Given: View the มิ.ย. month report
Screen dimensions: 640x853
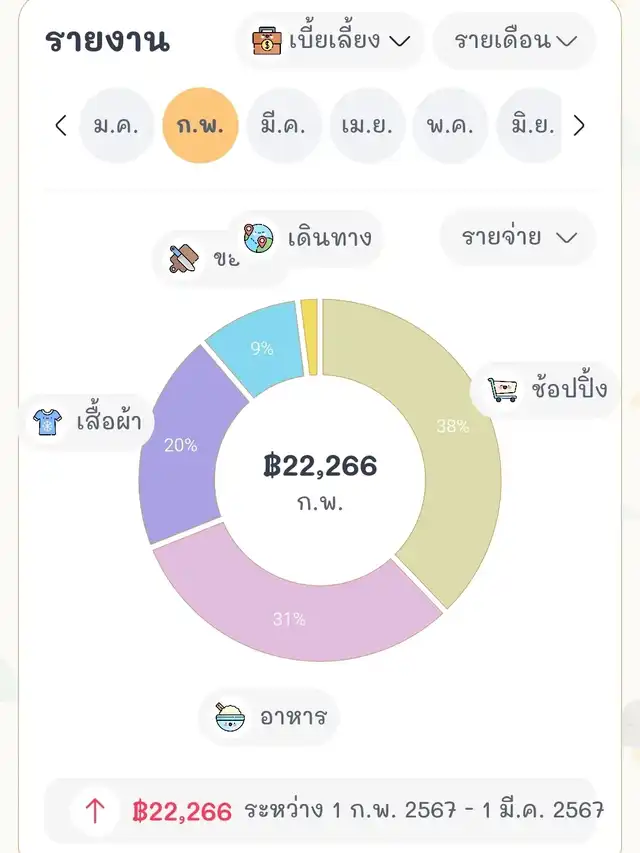Looking at the screenshot, I should coord(530,126).
